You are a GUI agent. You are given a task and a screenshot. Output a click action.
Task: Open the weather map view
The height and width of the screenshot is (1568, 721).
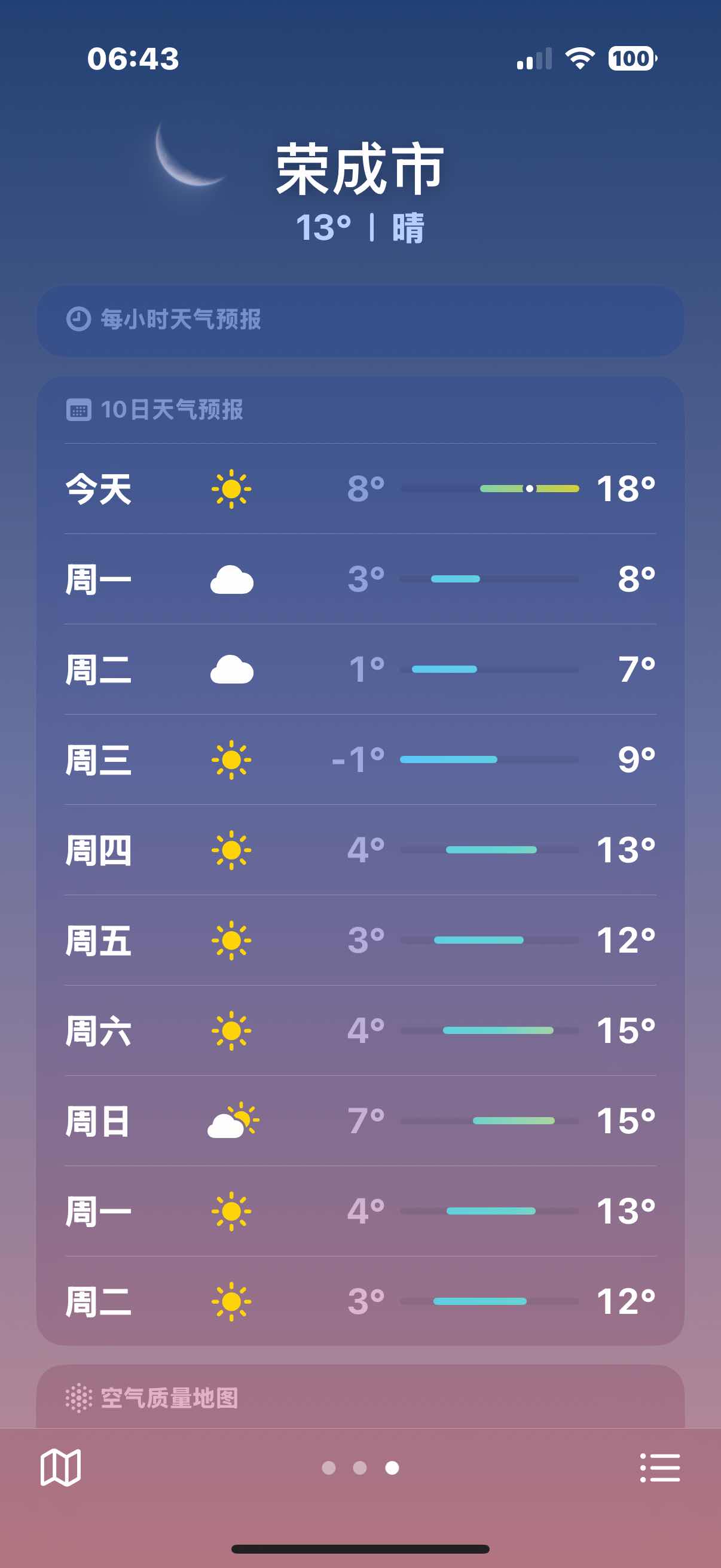pyautogui.click(x=60, y=1467)
